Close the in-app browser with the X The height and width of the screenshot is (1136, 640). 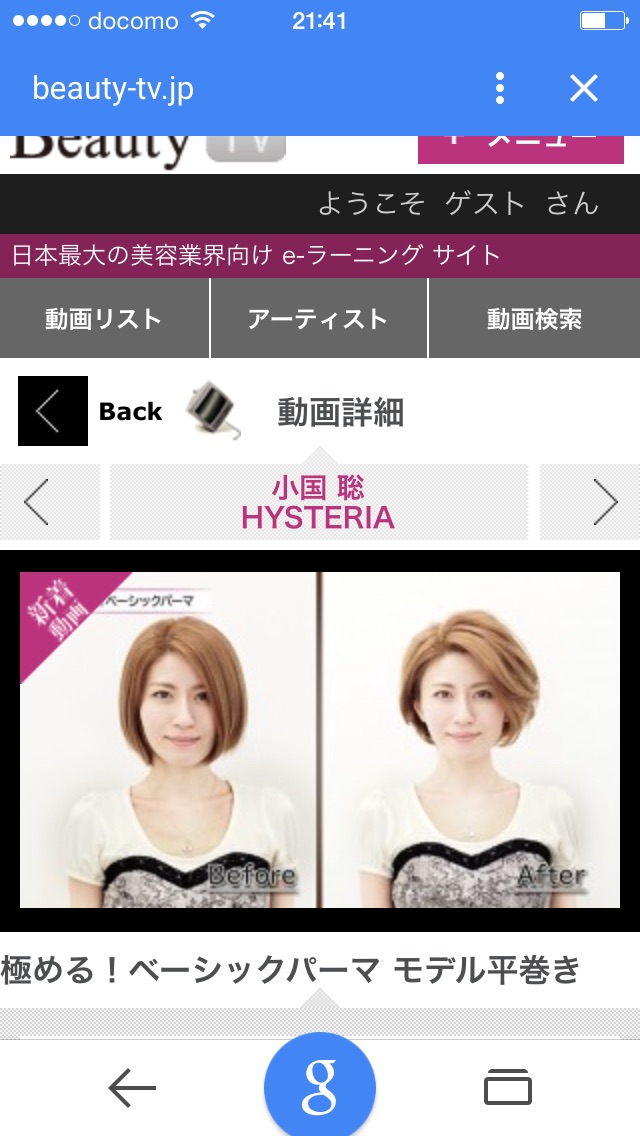(x=583, y=89)
